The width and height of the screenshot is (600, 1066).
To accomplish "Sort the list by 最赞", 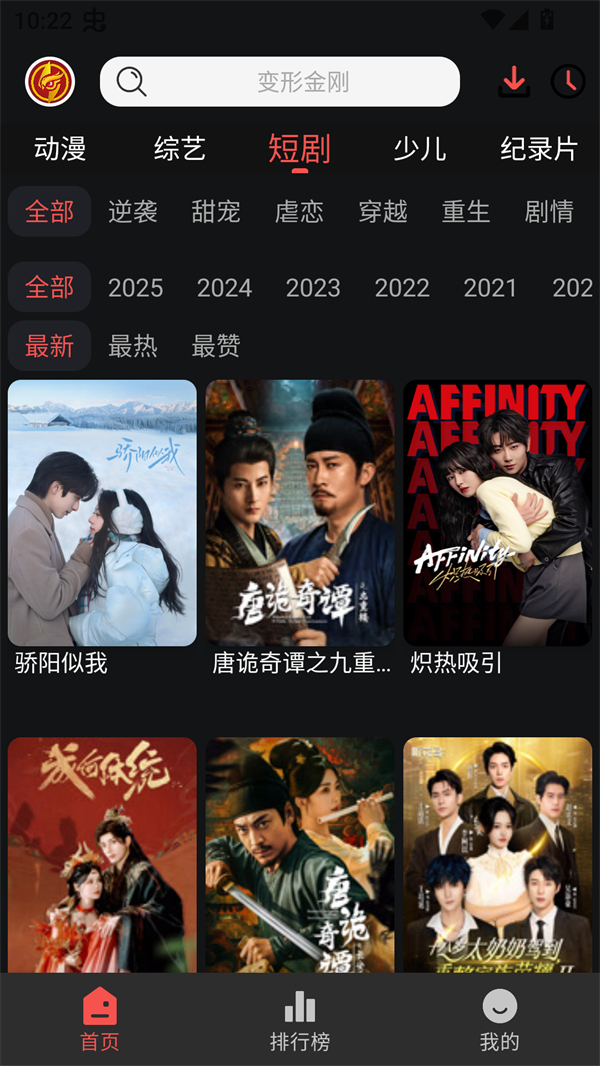I will click(216, 346).
